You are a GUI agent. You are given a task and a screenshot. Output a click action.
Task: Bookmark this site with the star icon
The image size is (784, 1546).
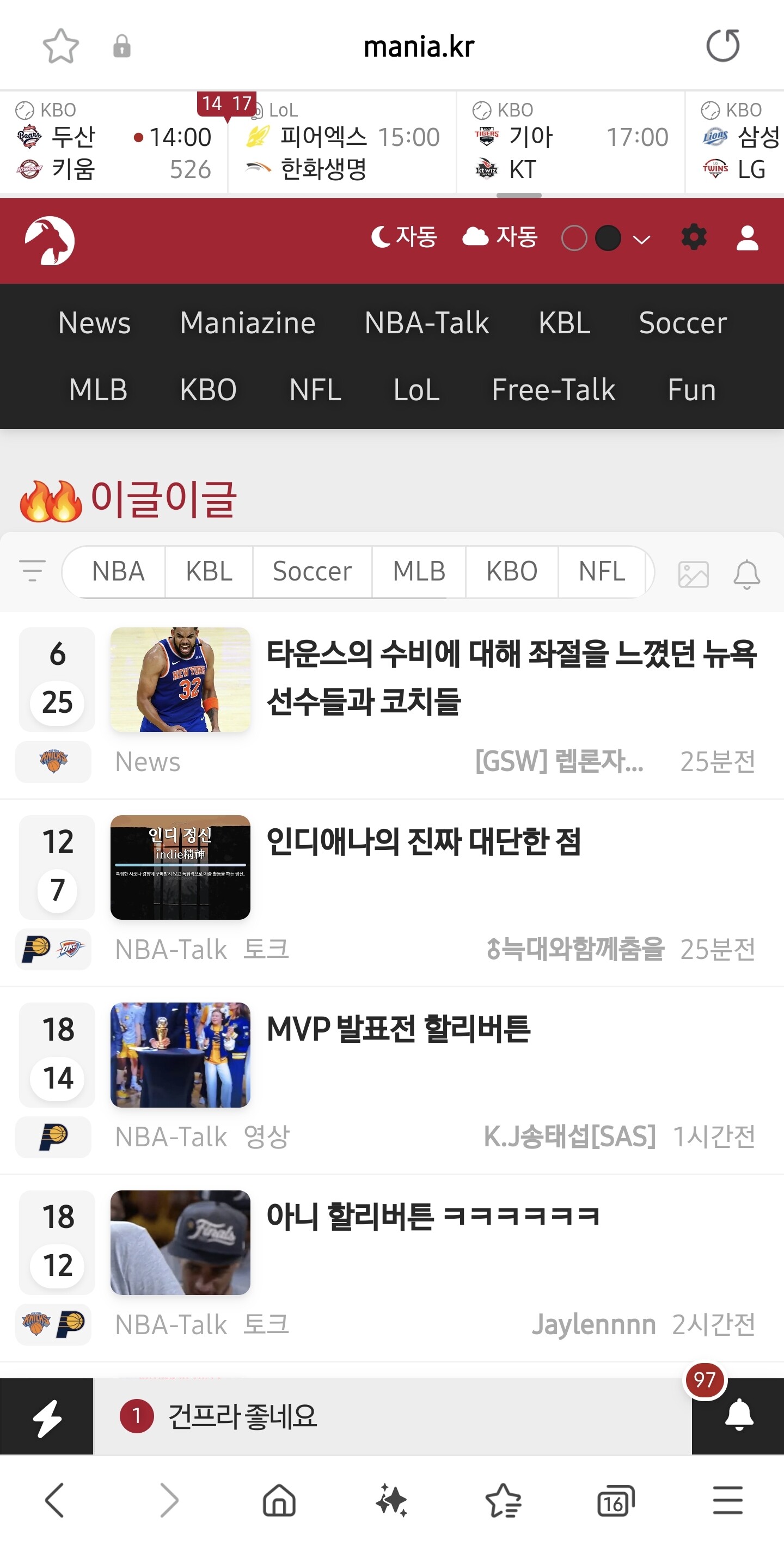point(60,46)
